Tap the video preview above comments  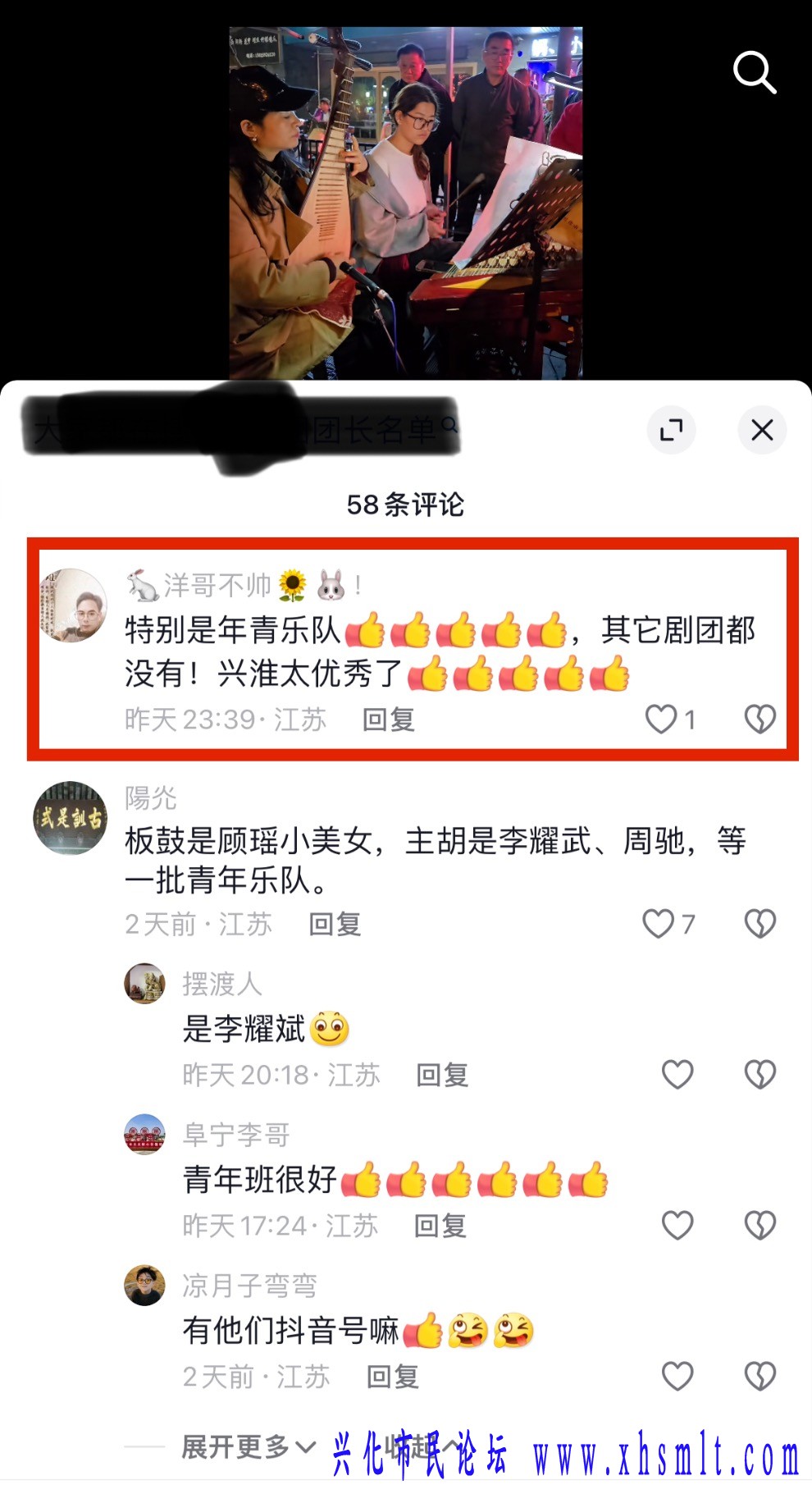point(406,203)
